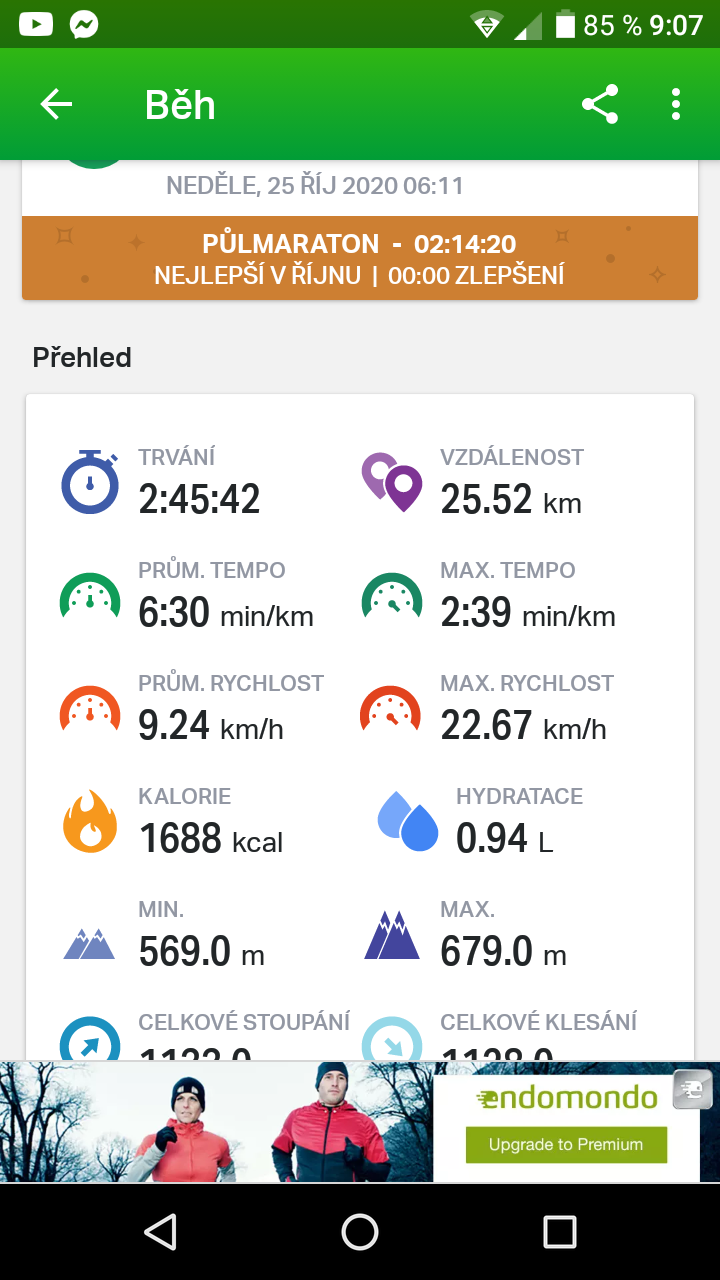Viewport: 720px width, 1280px height.
Task: Tap Upgrade to Premium button
Action: tap(566, 1144)
